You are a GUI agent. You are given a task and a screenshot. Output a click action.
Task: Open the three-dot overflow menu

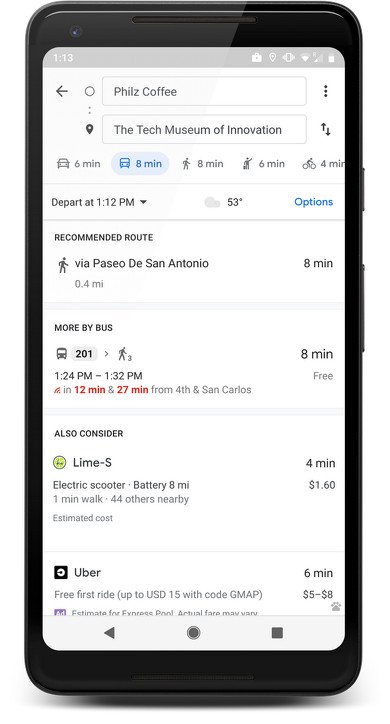(325, 91)
